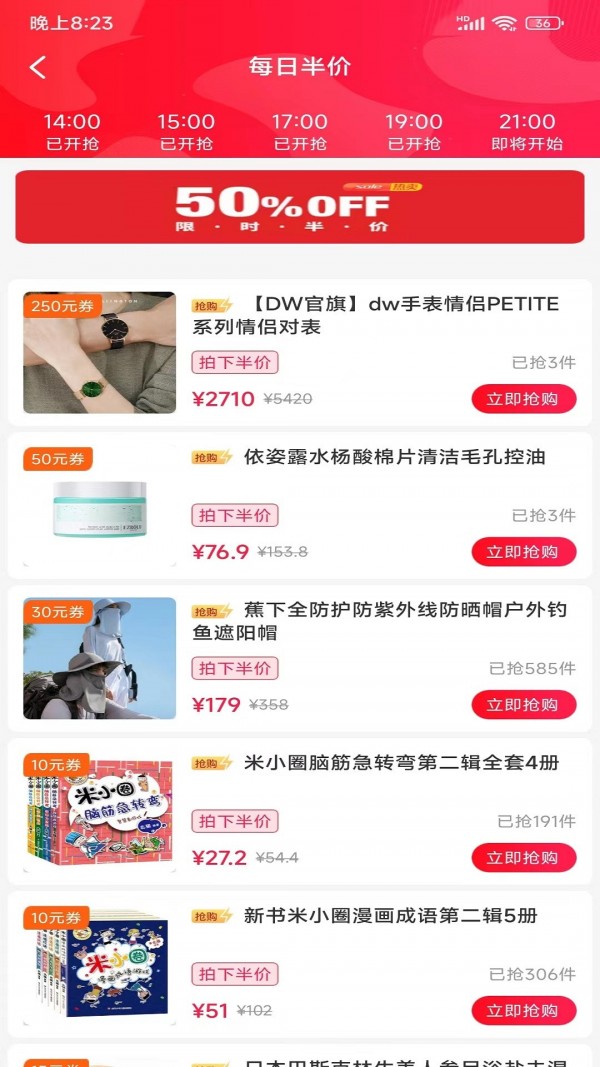
Task: Buy the 蕉下 sun hat via 立即抢购
Action: point(524,705)
